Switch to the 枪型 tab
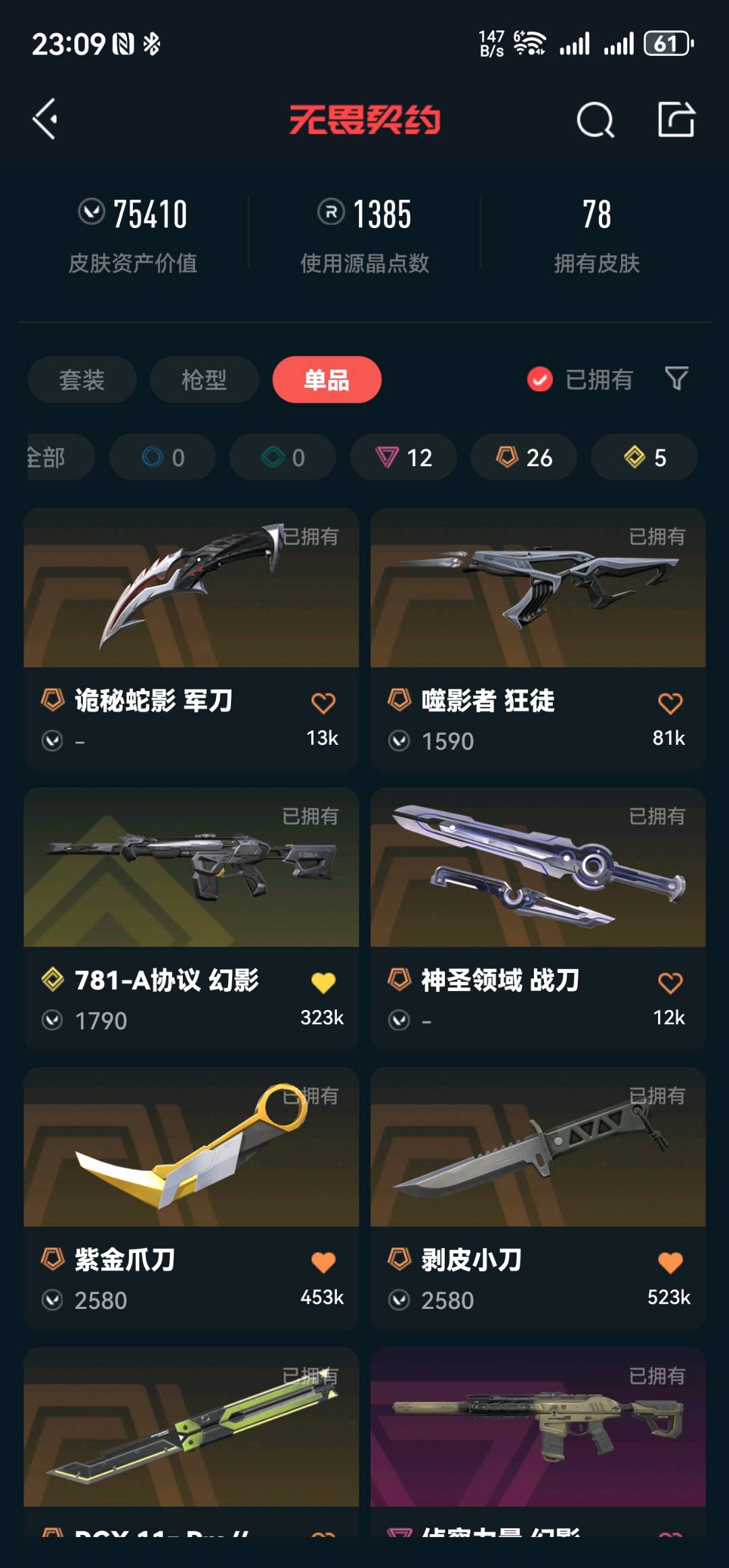 coord(204,380)
